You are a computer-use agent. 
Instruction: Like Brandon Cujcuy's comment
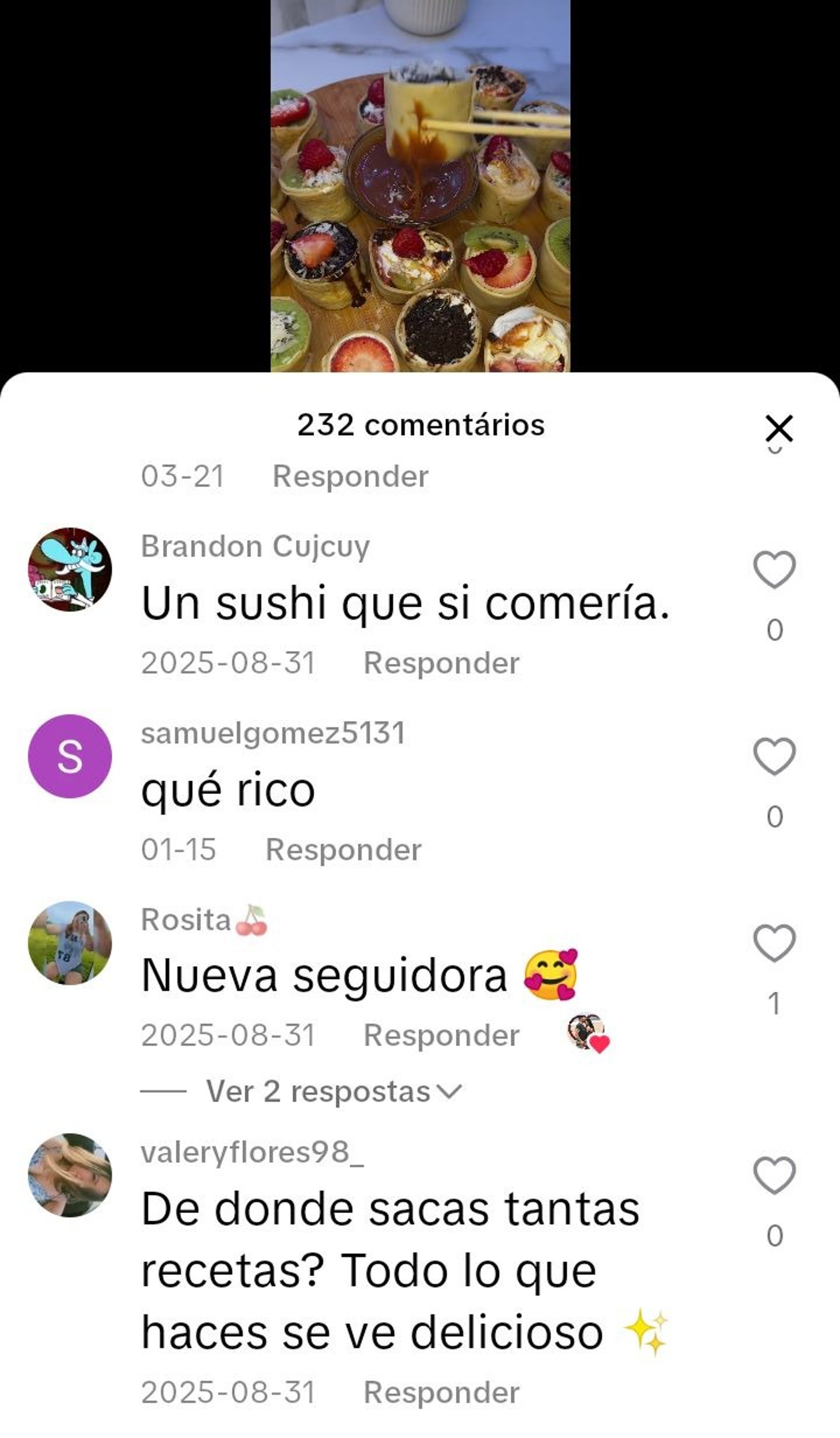pyautogui.click(x=774, y=570)
